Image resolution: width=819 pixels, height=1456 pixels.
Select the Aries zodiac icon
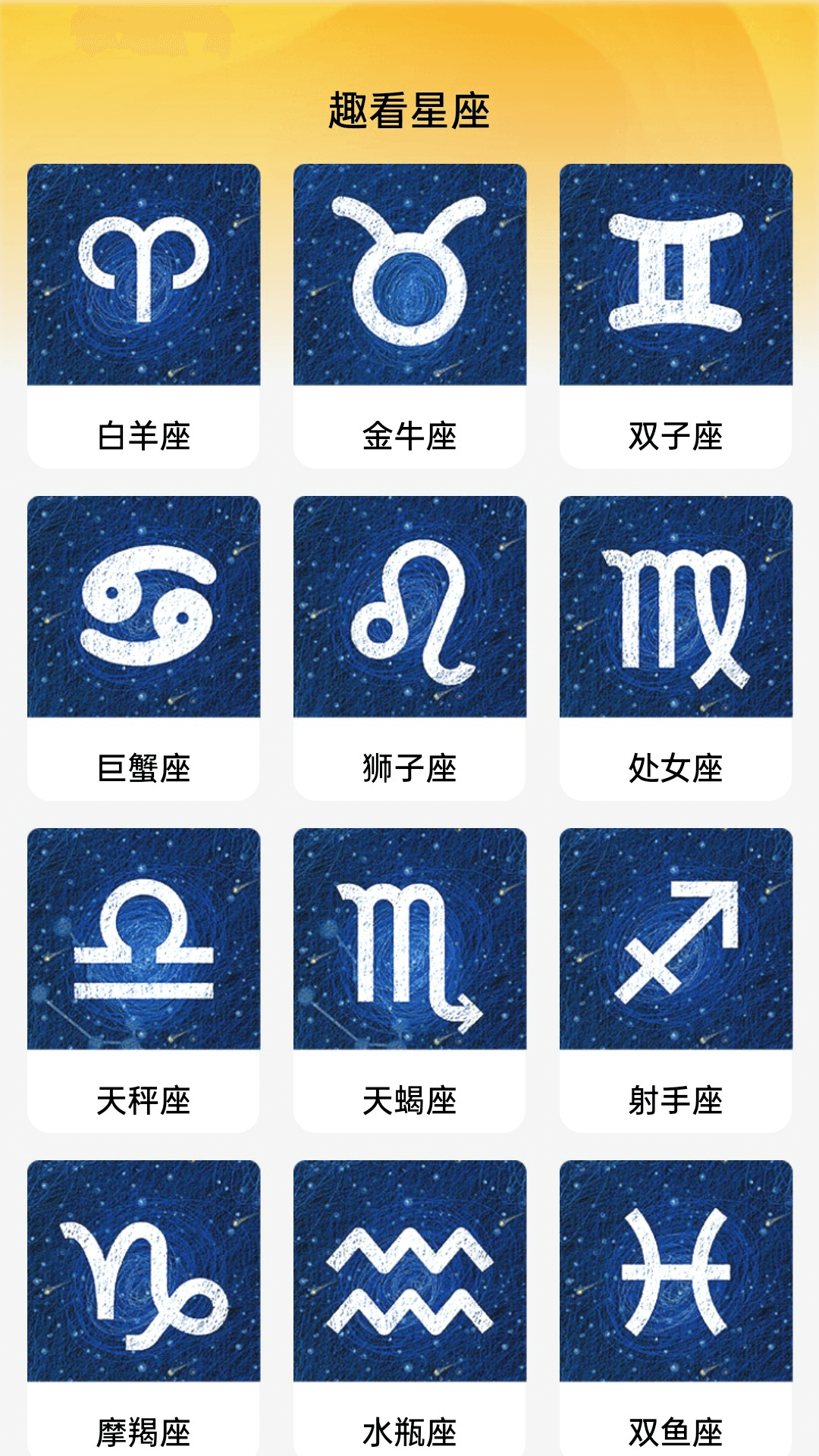pyautogui.click(x=143, y=273)
